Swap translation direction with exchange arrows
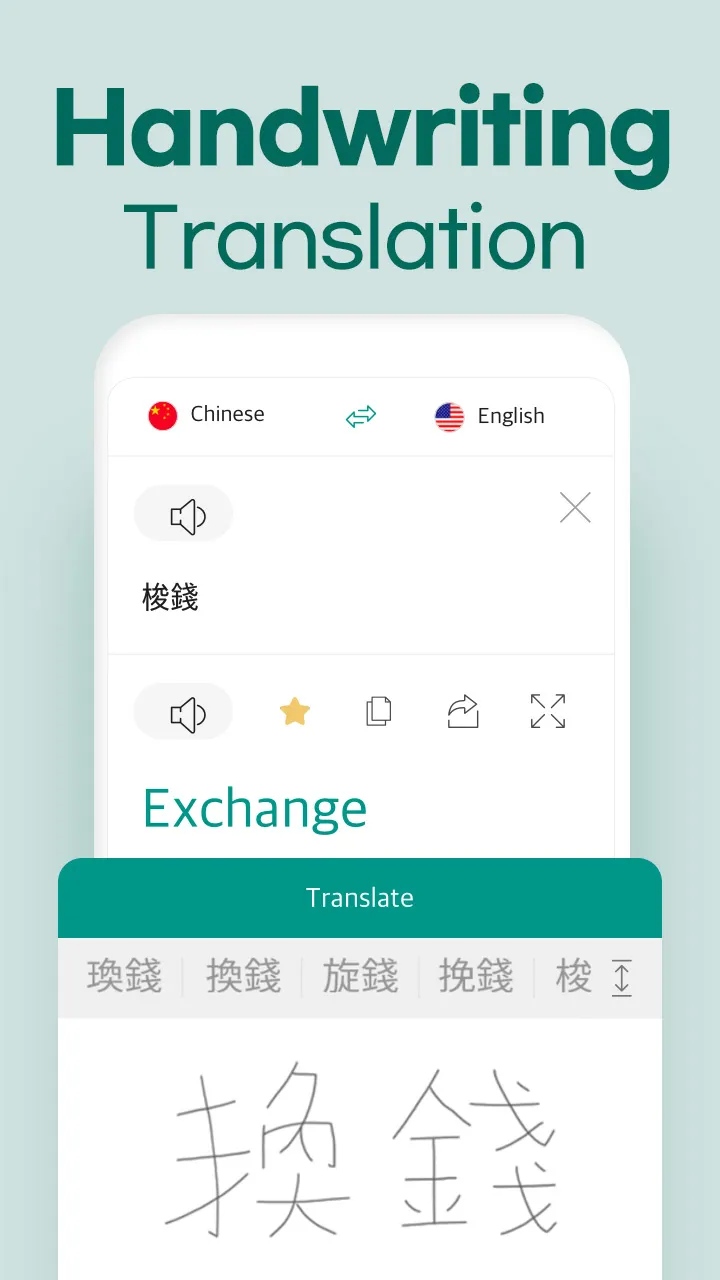 (360, 416)
